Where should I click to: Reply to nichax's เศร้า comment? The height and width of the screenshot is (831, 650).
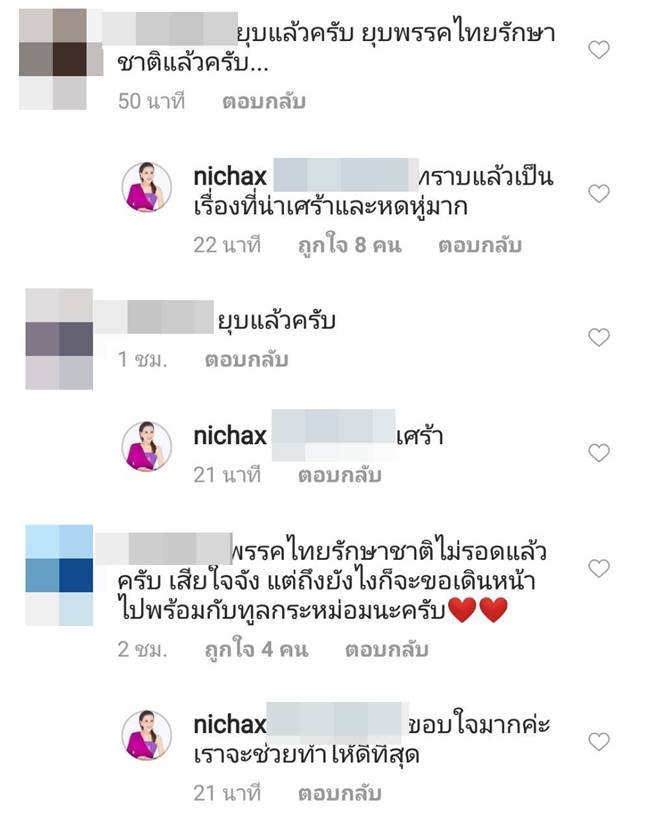tap(339, 476)
